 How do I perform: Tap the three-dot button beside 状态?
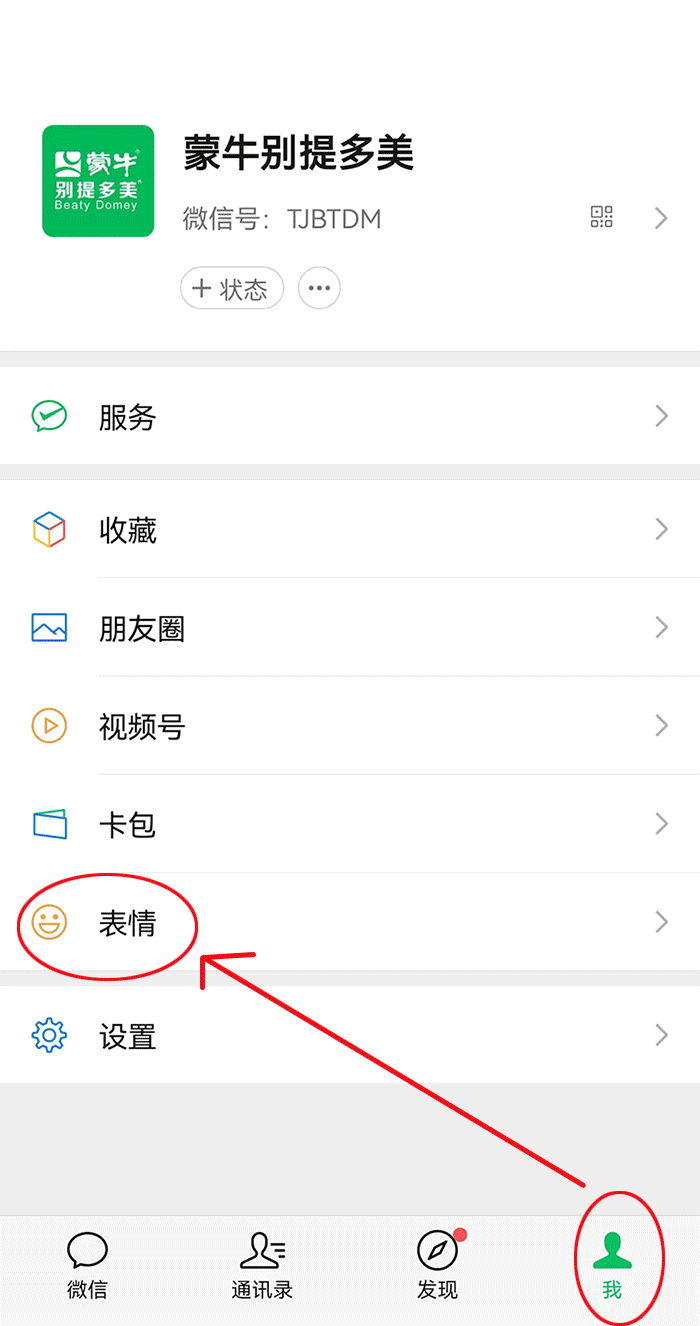[x=319, y=289]
